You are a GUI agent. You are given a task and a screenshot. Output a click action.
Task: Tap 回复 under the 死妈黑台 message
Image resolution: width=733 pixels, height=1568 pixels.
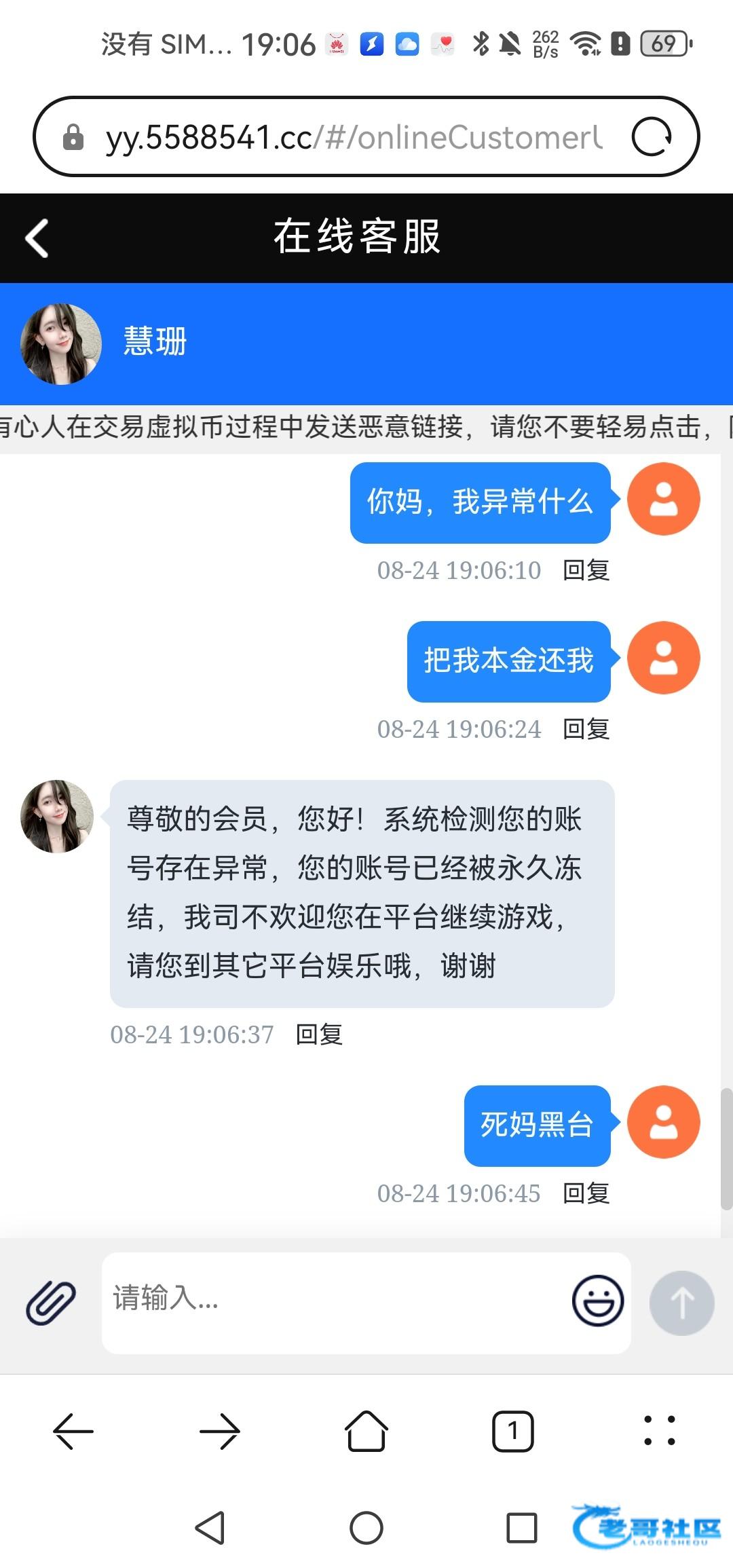point(586,1193)
